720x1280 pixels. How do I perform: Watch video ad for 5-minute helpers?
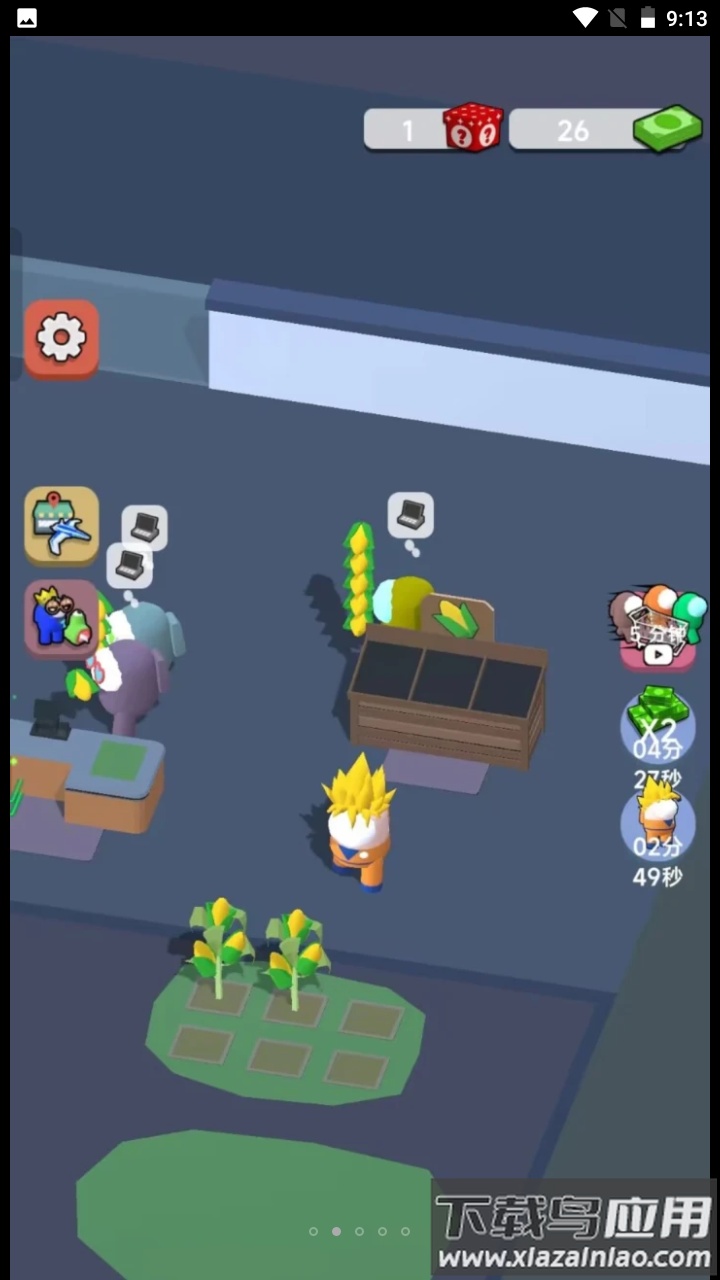pyautogui.click(x=657, y=629)
